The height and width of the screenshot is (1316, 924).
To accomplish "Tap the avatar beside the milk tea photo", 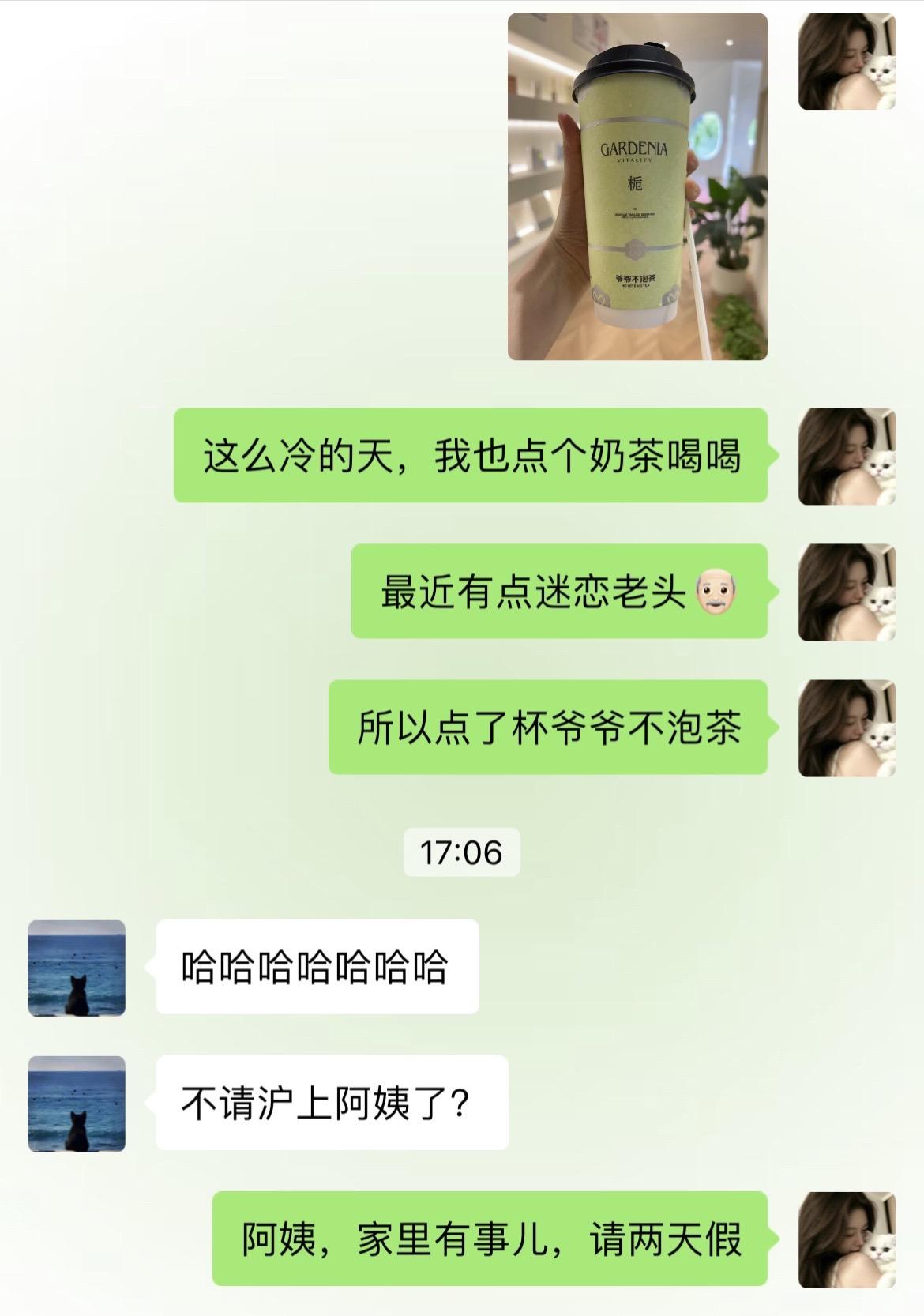I will 847,61.
